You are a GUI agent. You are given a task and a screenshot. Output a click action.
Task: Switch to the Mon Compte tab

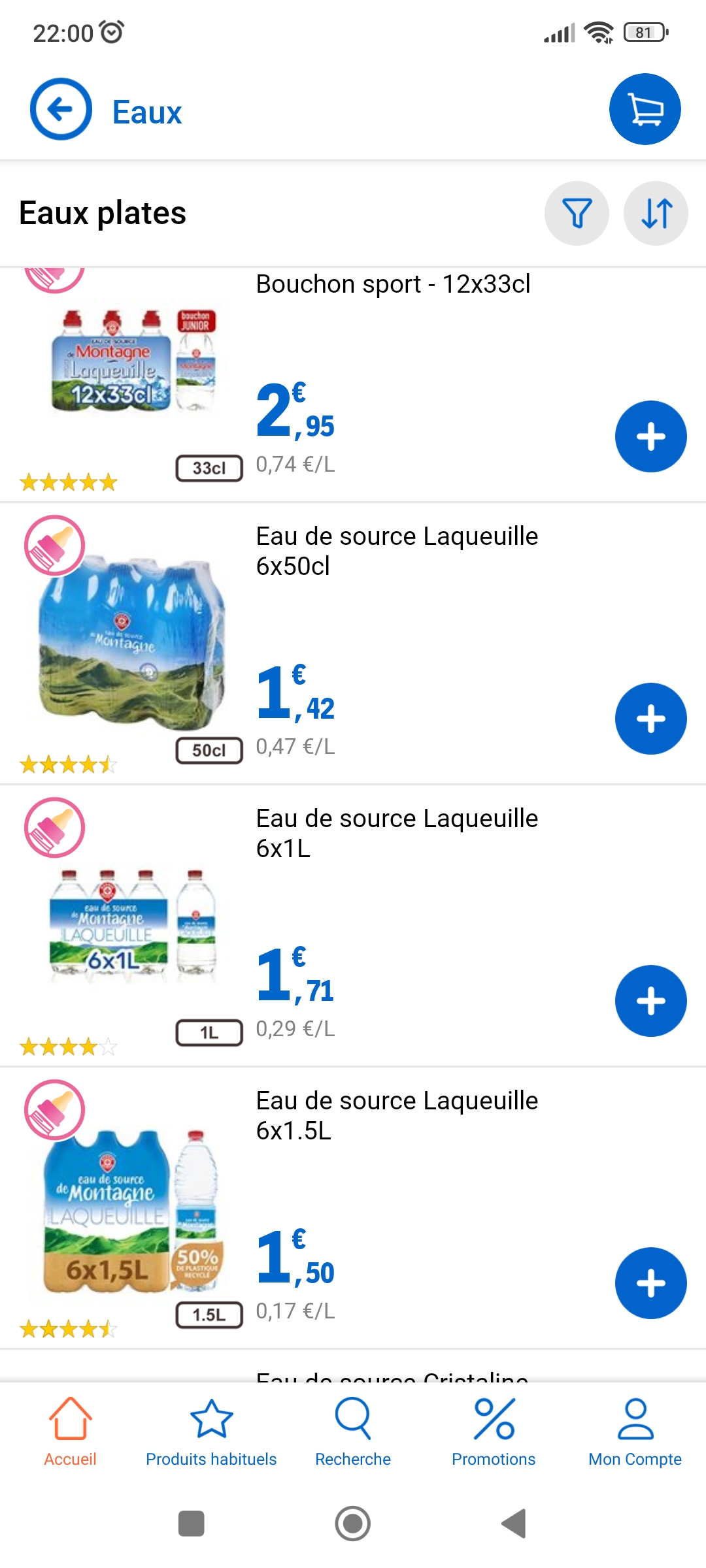pyautogui.click(x=635, y=1432)
